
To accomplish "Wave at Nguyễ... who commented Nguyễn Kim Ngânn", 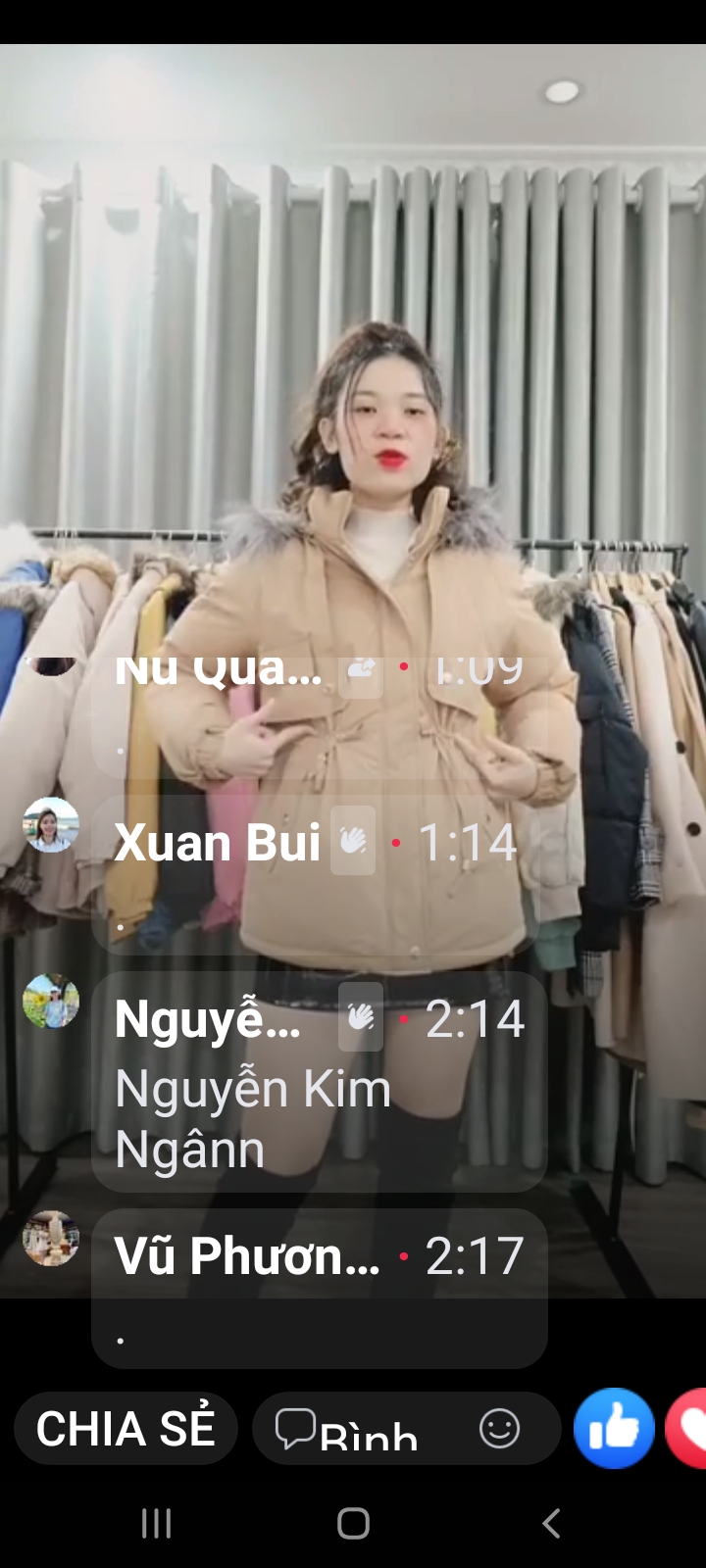I will 361,1017.
